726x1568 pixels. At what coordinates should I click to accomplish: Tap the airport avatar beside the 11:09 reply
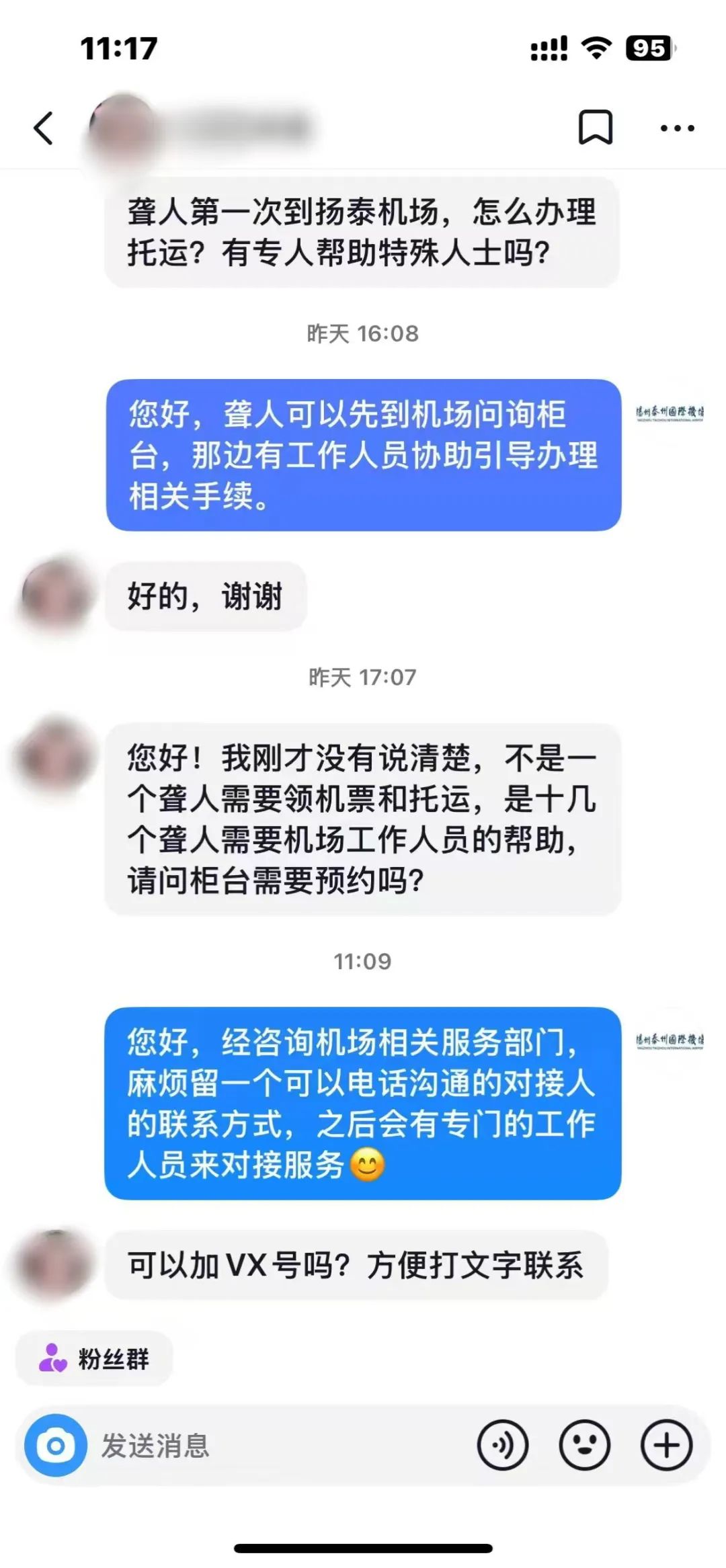coord(670,1041)
